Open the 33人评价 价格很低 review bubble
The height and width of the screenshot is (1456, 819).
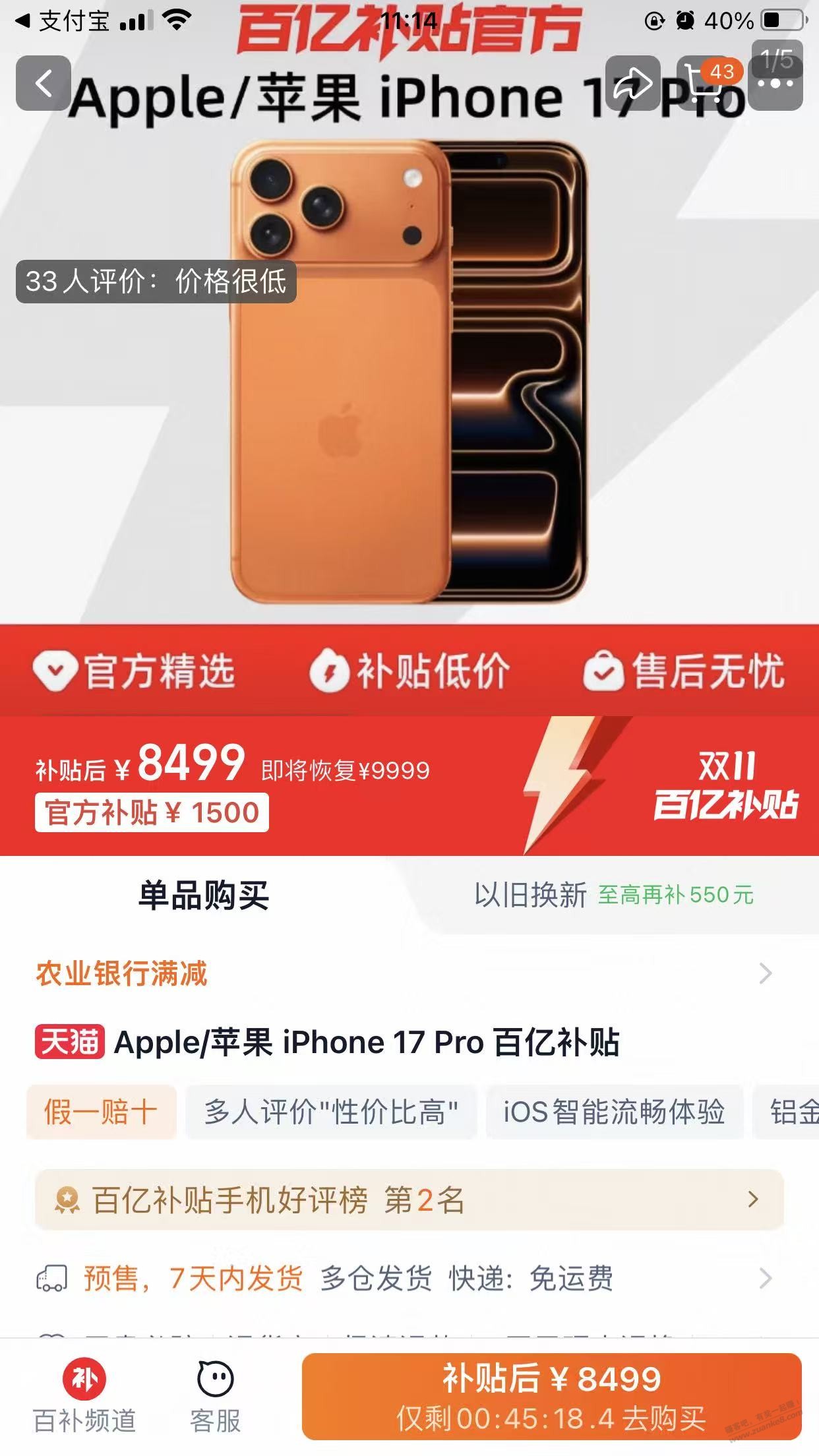[156, 282]
